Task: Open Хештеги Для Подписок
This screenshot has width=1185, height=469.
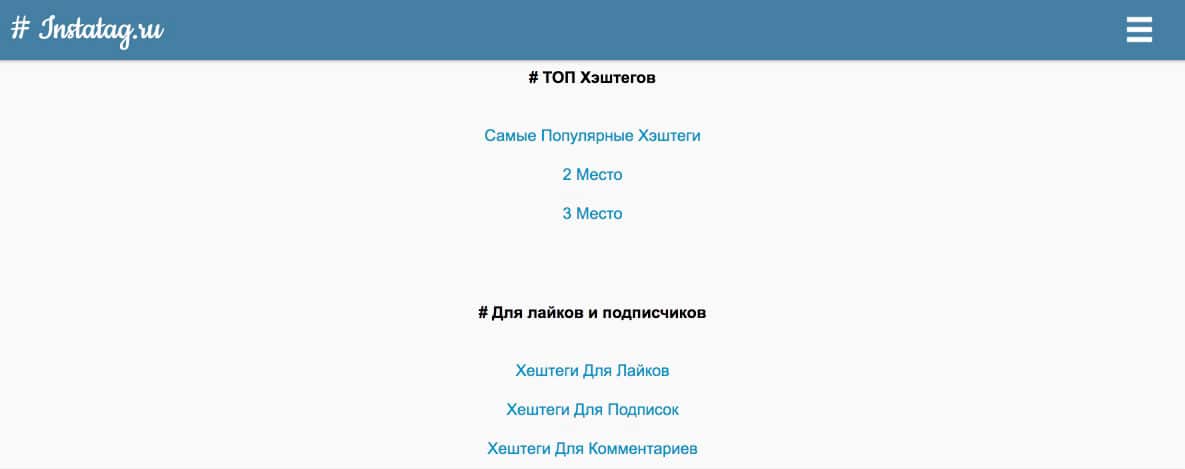Action: pos(592,409)
